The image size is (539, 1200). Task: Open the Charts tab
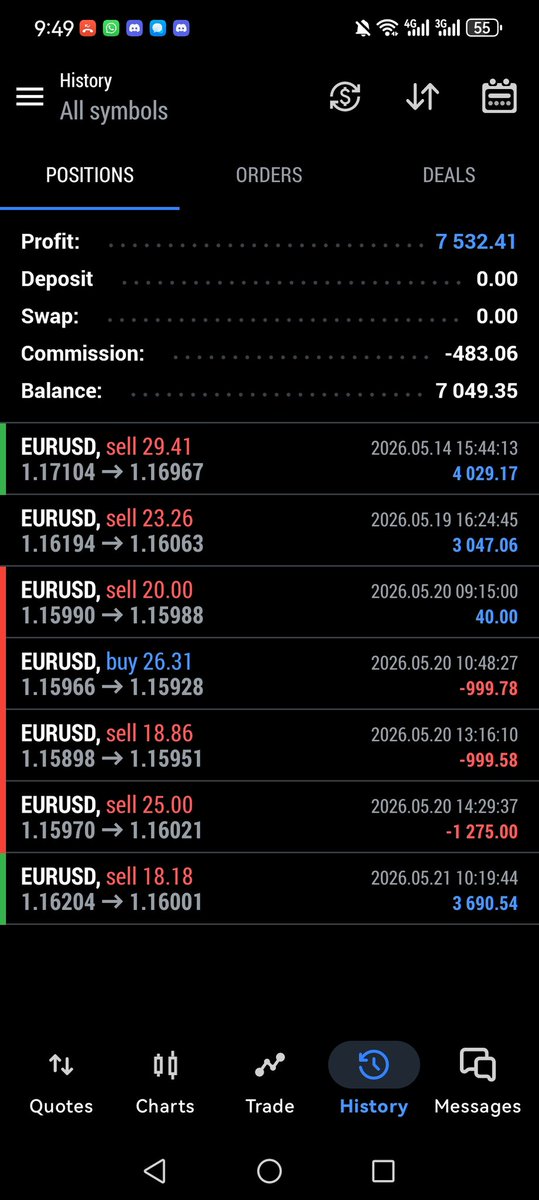coord(165,1083)
